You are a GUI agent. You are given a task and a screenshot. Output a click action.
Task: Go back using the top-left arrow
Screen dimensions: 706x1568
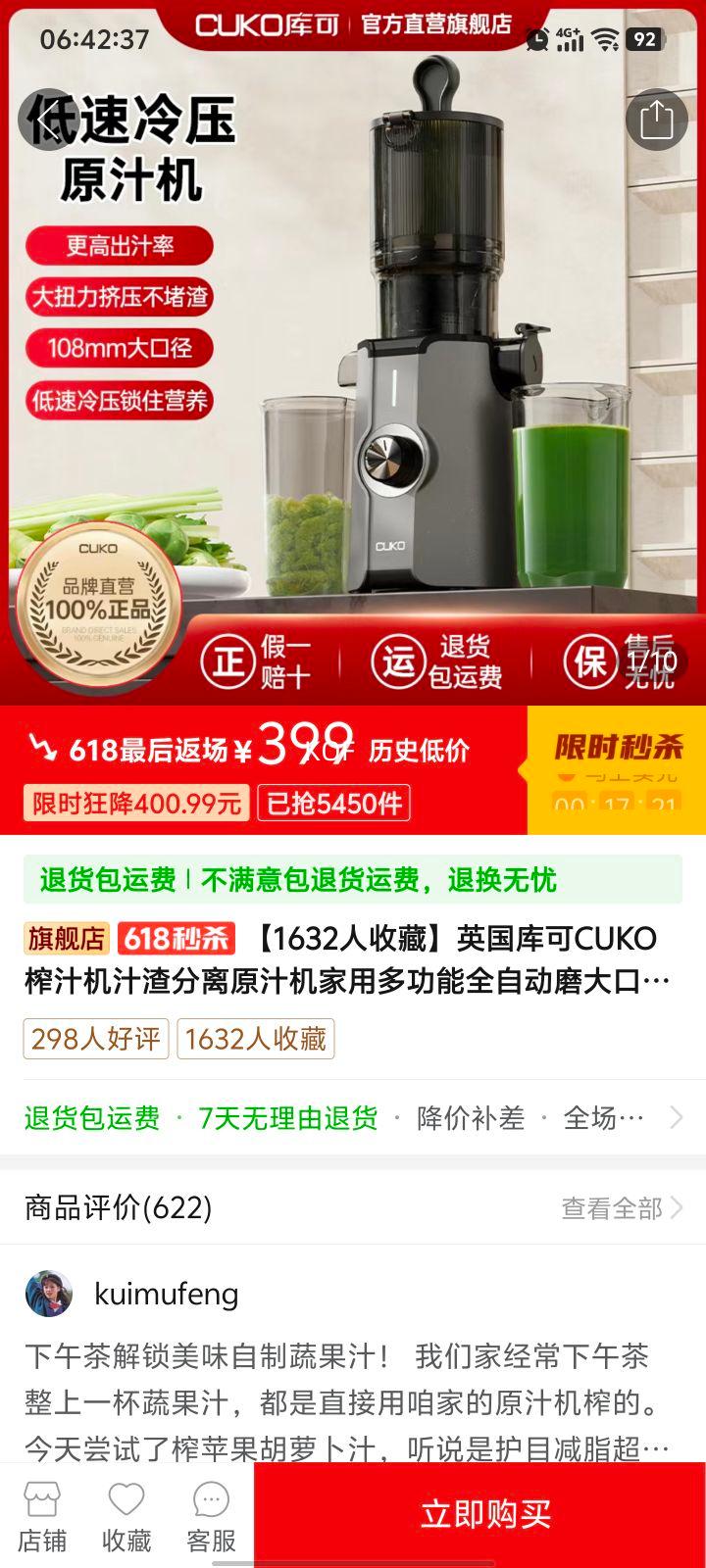[x=45, y=121]
